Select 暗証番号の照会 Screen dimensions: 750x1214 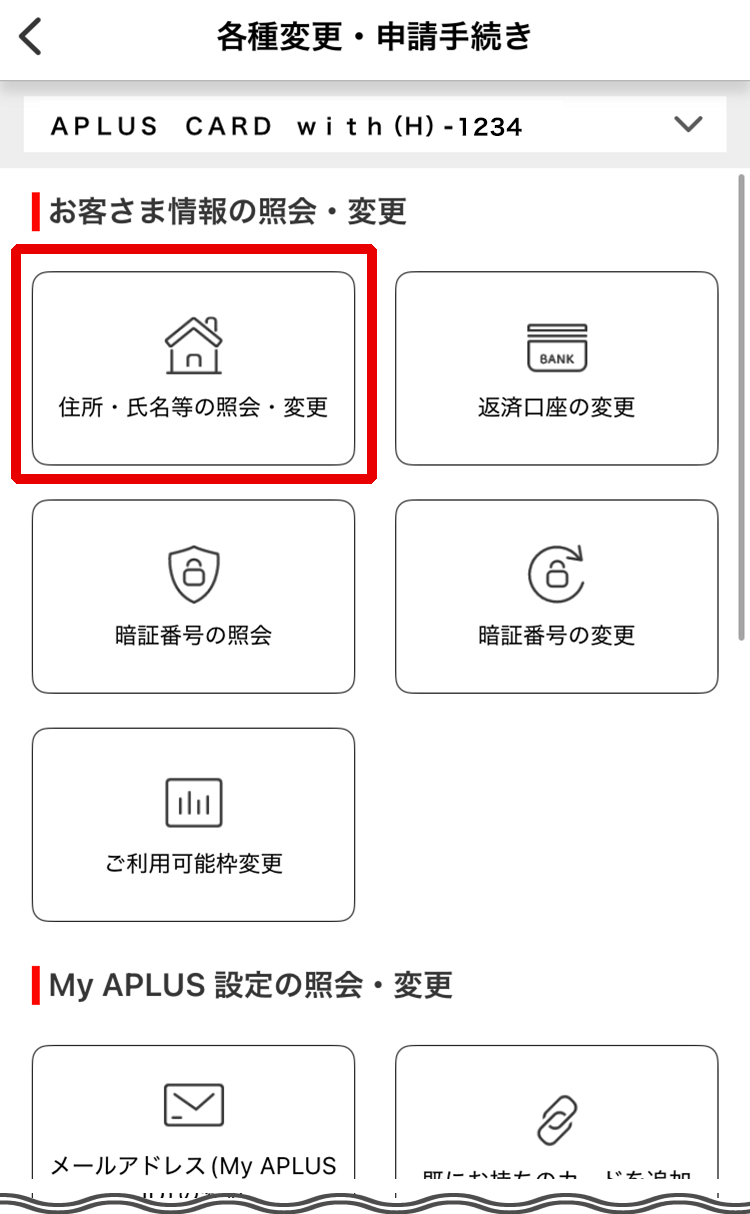(193, 596)
